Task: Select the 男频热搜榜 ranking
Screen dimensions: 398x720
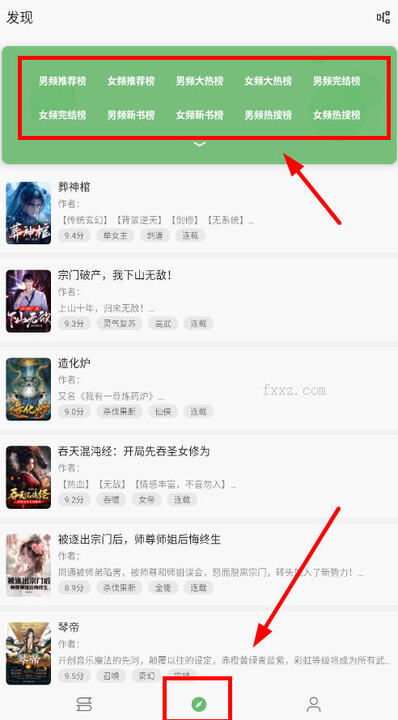Action: click(268, 115)
